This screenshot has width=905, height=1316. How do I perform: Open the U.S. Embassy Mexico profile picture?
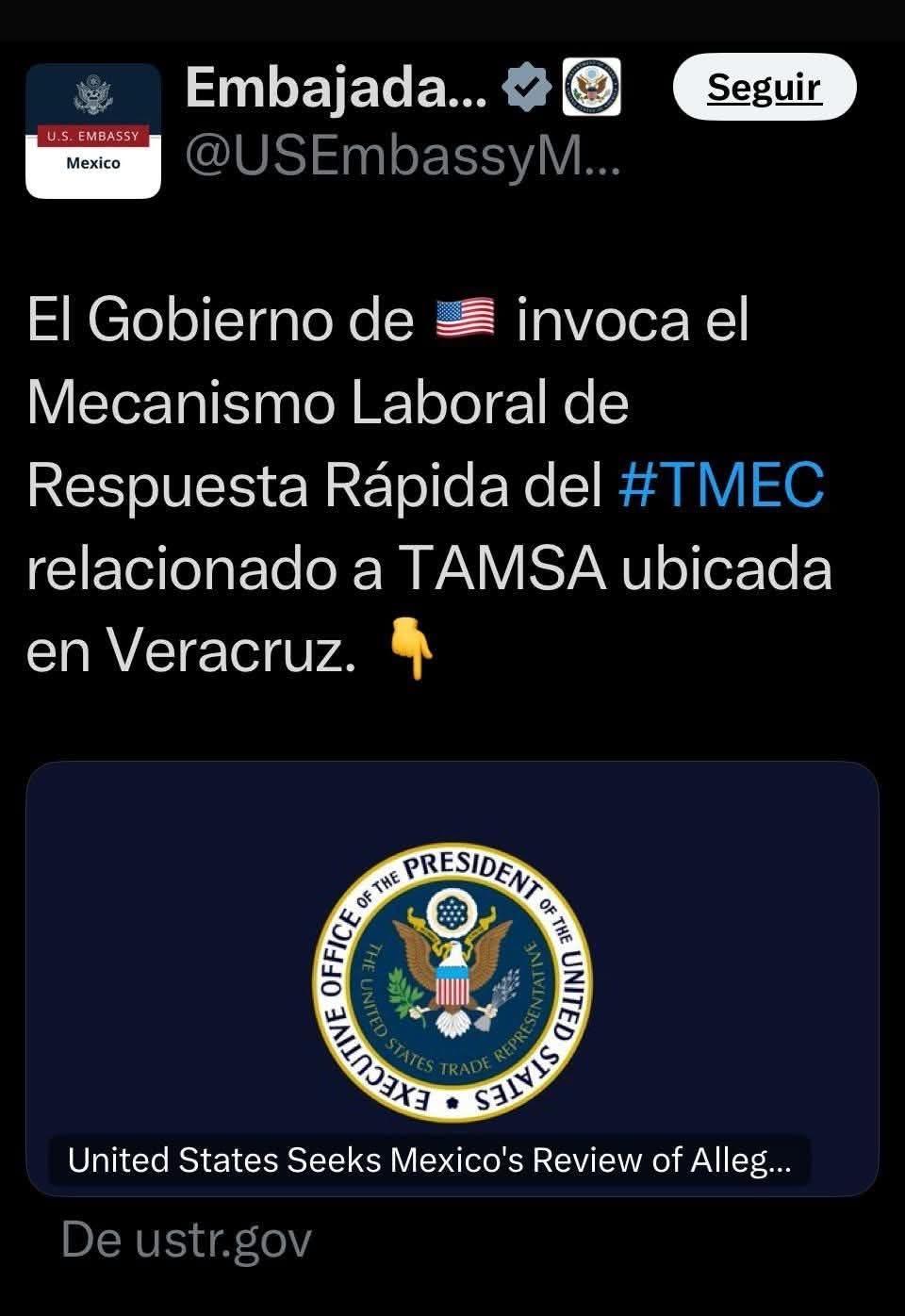pyautogui.click(x=93, y=131)
